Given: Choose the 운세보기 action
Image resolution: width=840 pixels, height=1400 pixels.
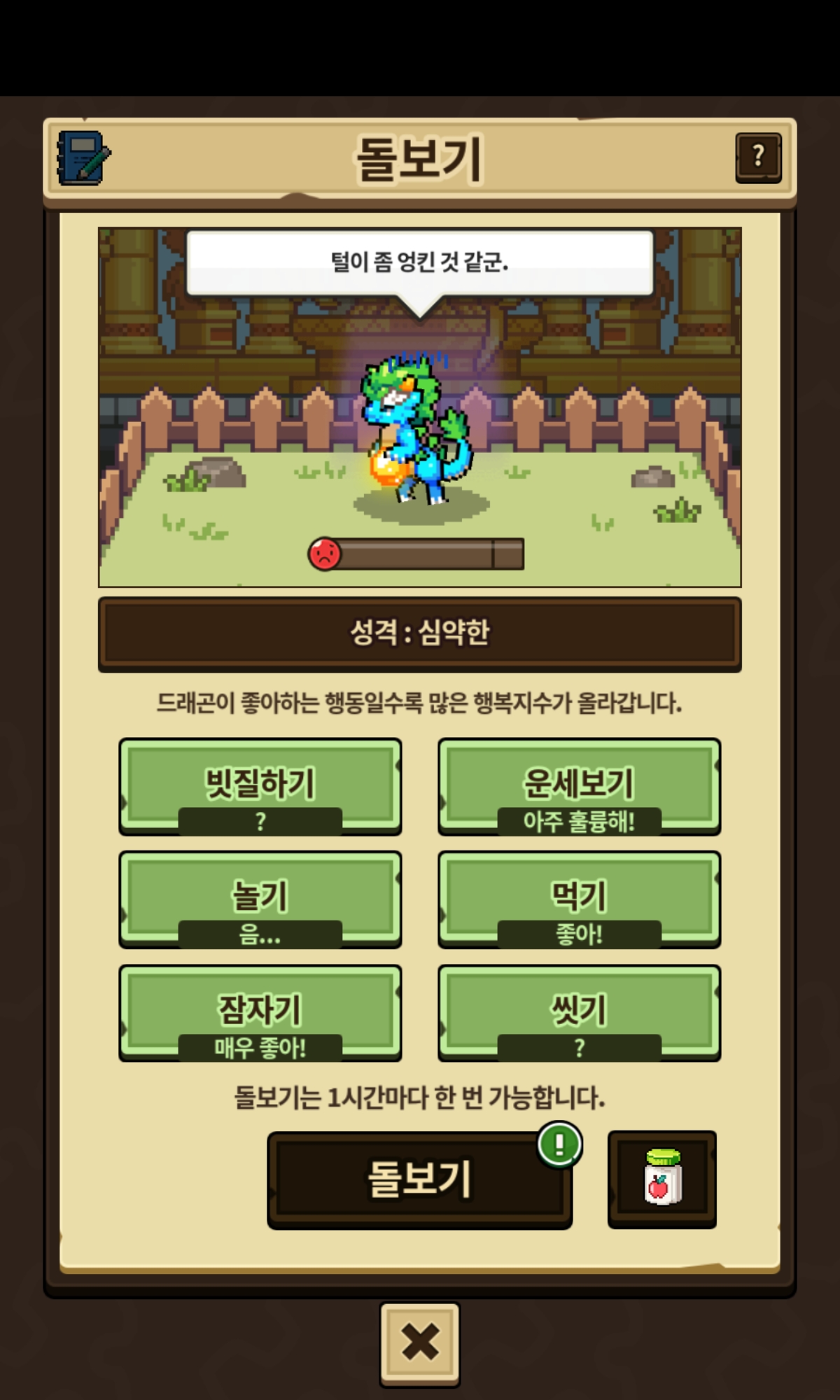Looking at the screenshot, I should tap(579, 785).
